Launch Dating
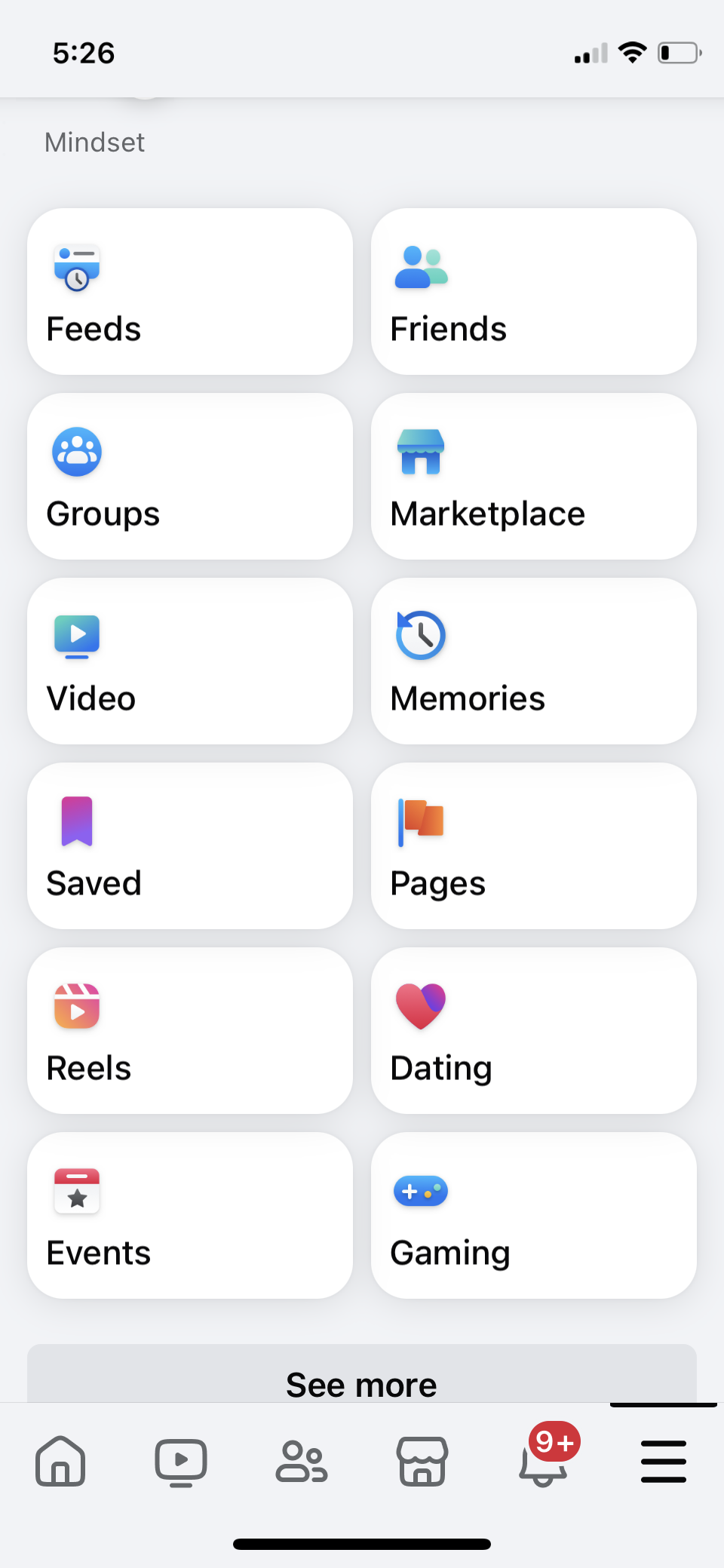This screenshot has width=724, height=1568. pyautogui.click(x=534, y=1031)
